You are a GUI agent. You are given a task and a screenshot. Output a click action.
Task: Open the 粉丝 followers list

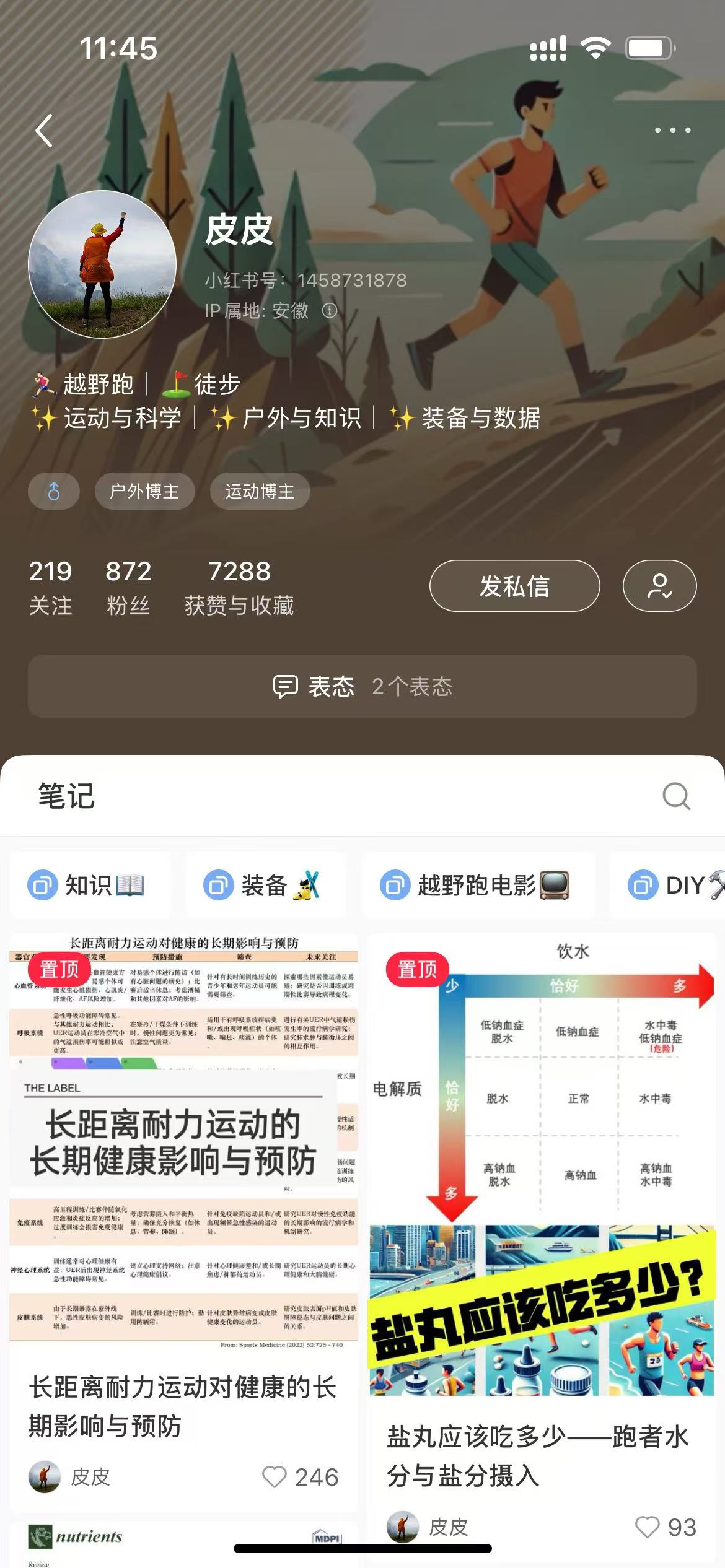coord(128,586)
